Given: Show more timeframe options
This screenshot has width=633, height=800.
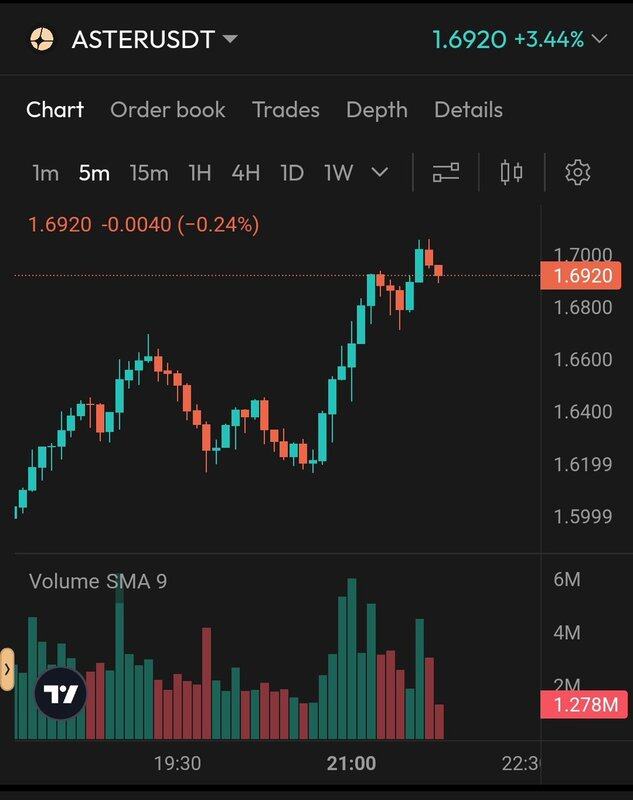Looking at the screenshot, I should 380,173.
